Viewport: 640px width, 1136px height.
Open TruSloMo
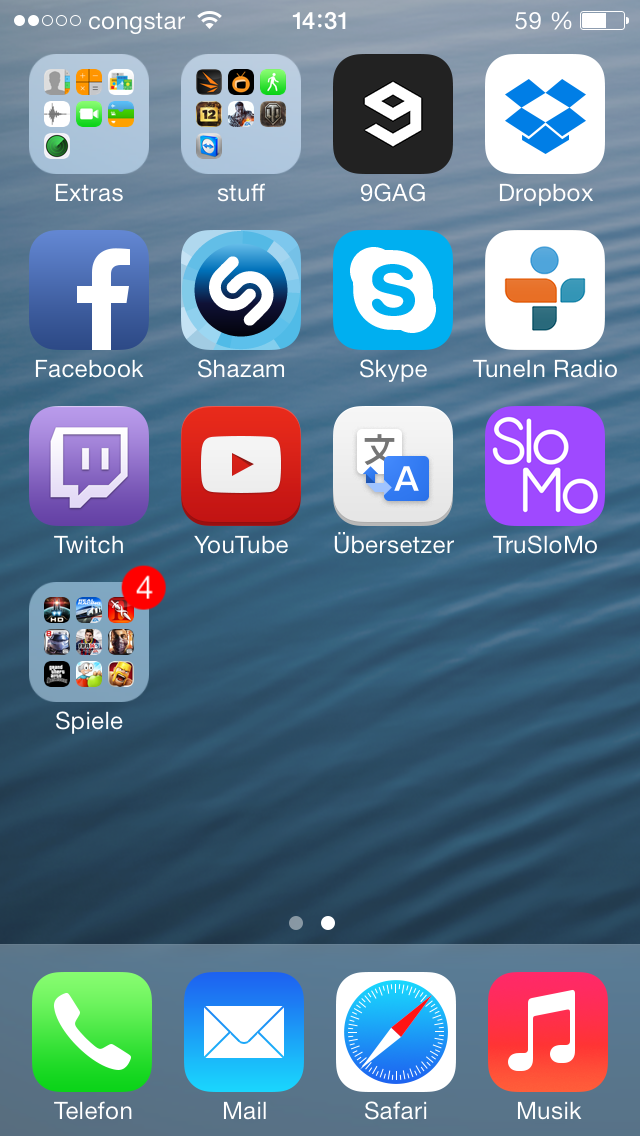coord(545,466)
